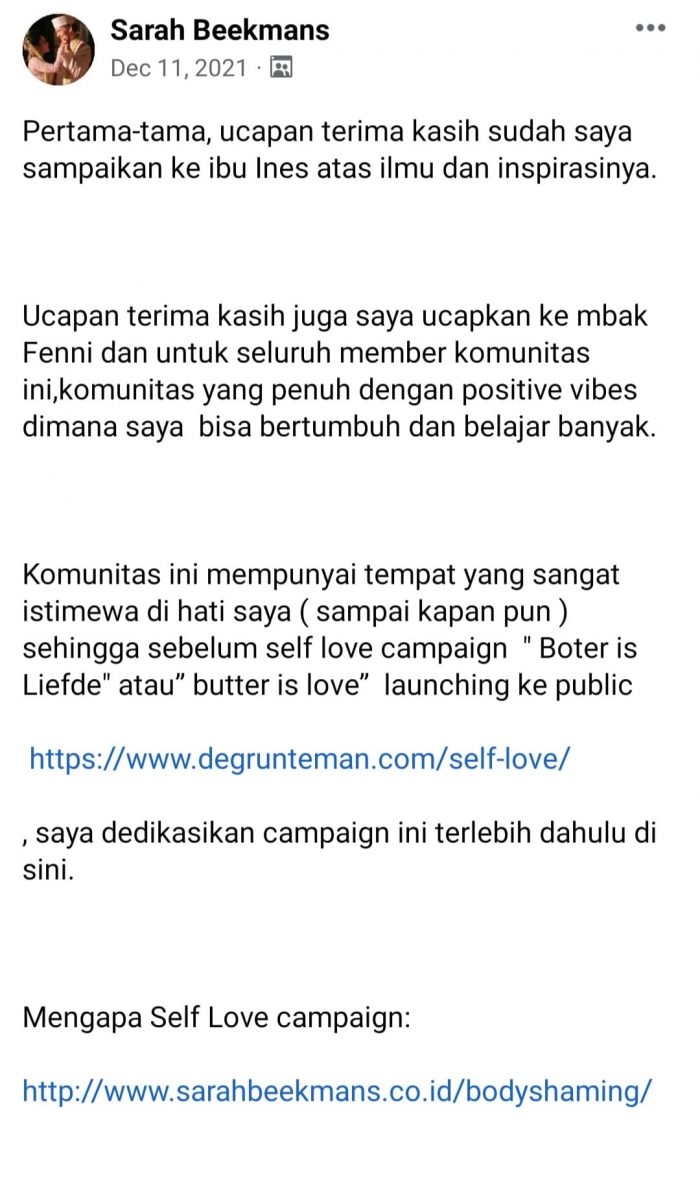The height and width of the screenshot is (1198, 700).
Task: Open Sarah Beekmans' profile from her name
Action: (219, 30)
